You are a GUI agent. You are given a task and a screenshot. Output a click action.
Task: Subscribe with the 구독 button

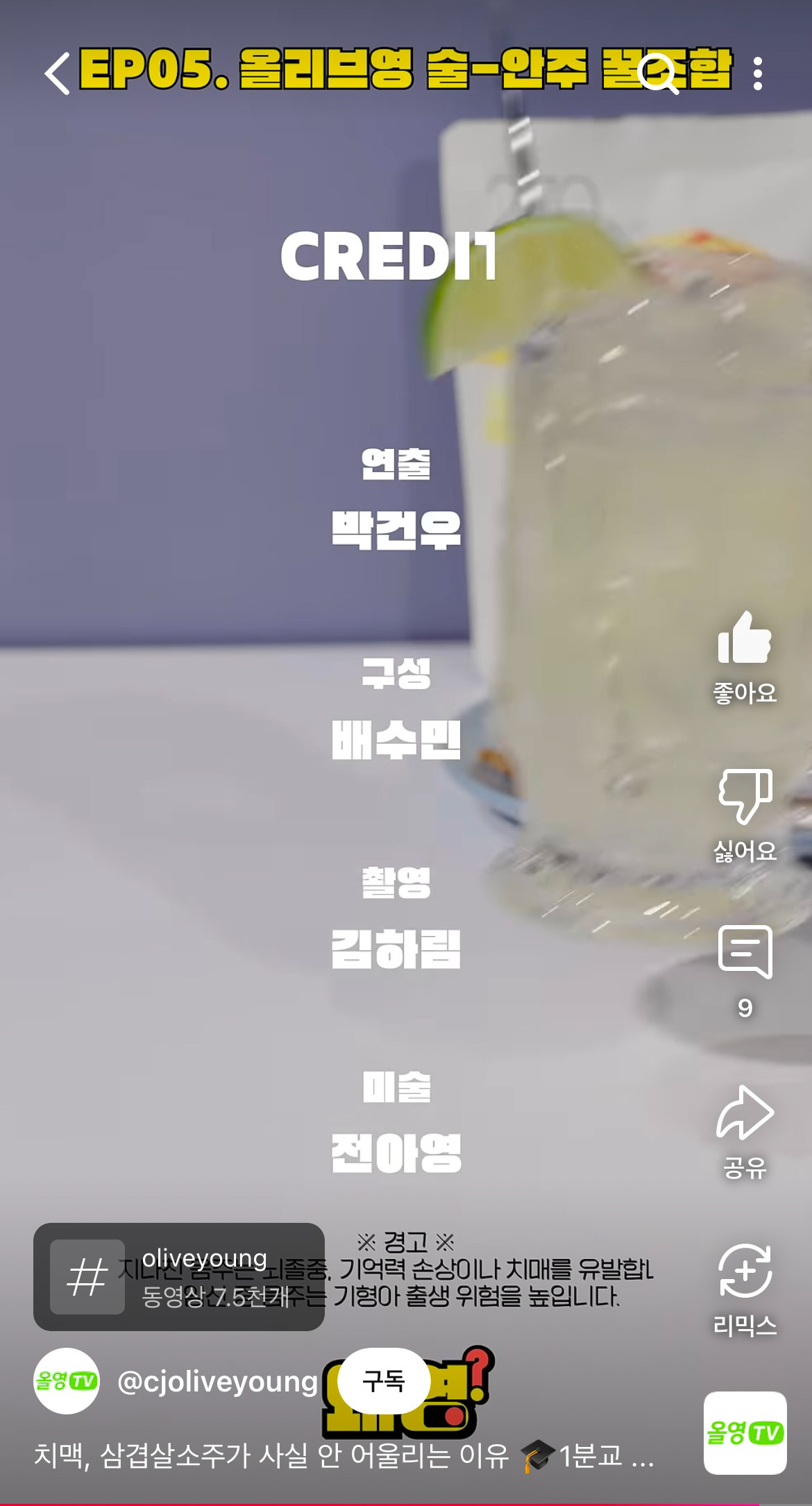point(384,1381)
